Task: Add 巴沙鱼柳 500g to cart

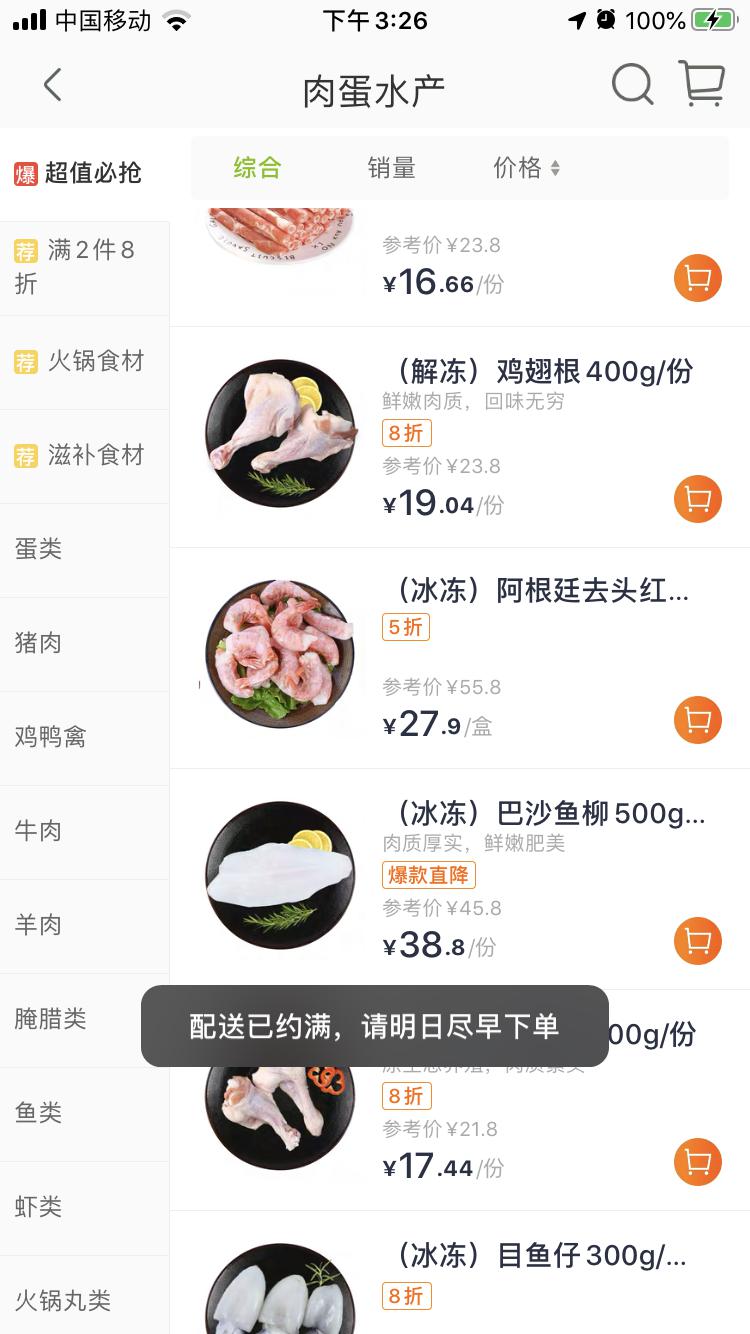Action: click(697, 941)
